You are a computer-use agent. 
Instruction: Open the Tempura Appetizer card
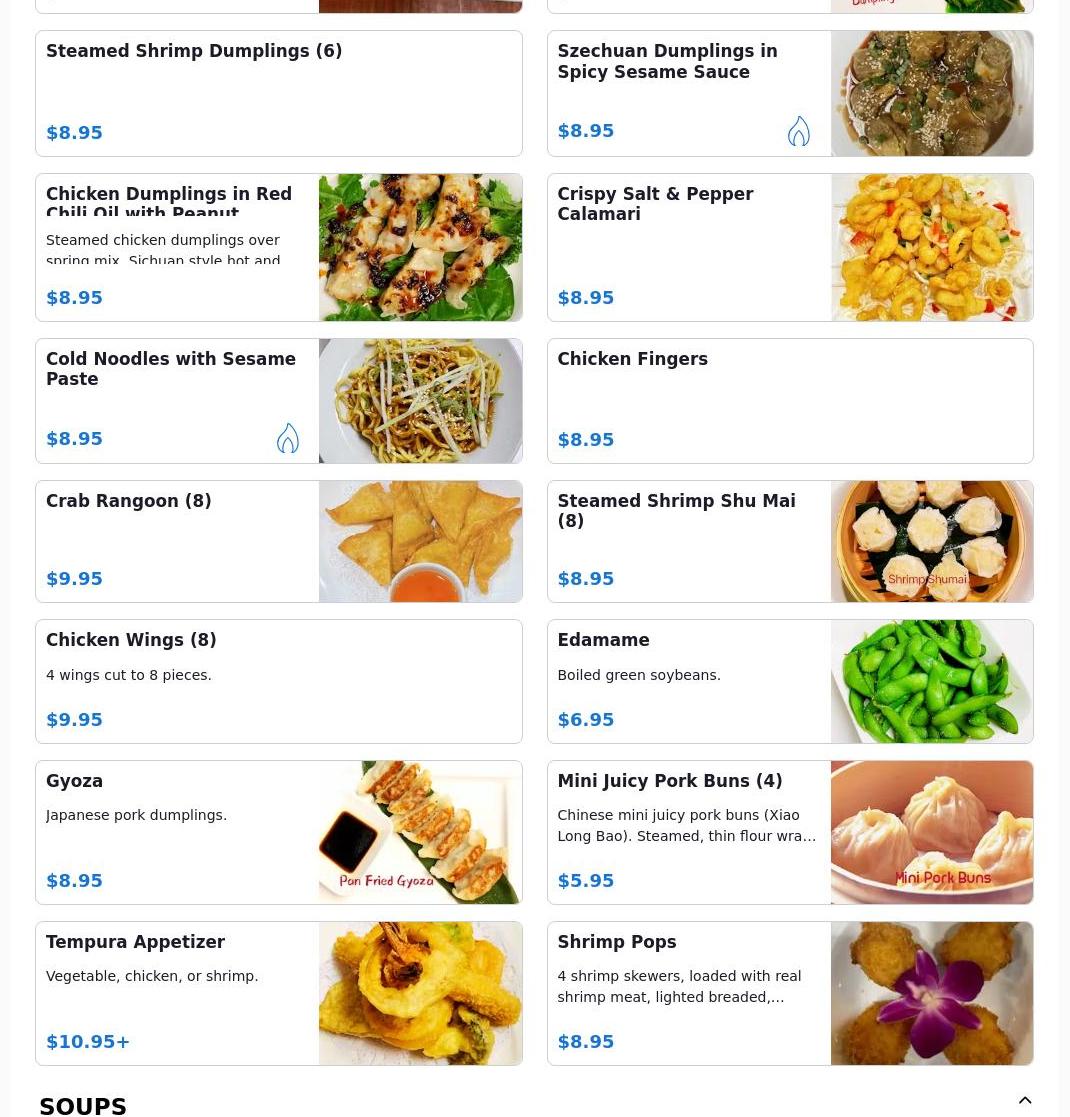pos(178,993)
